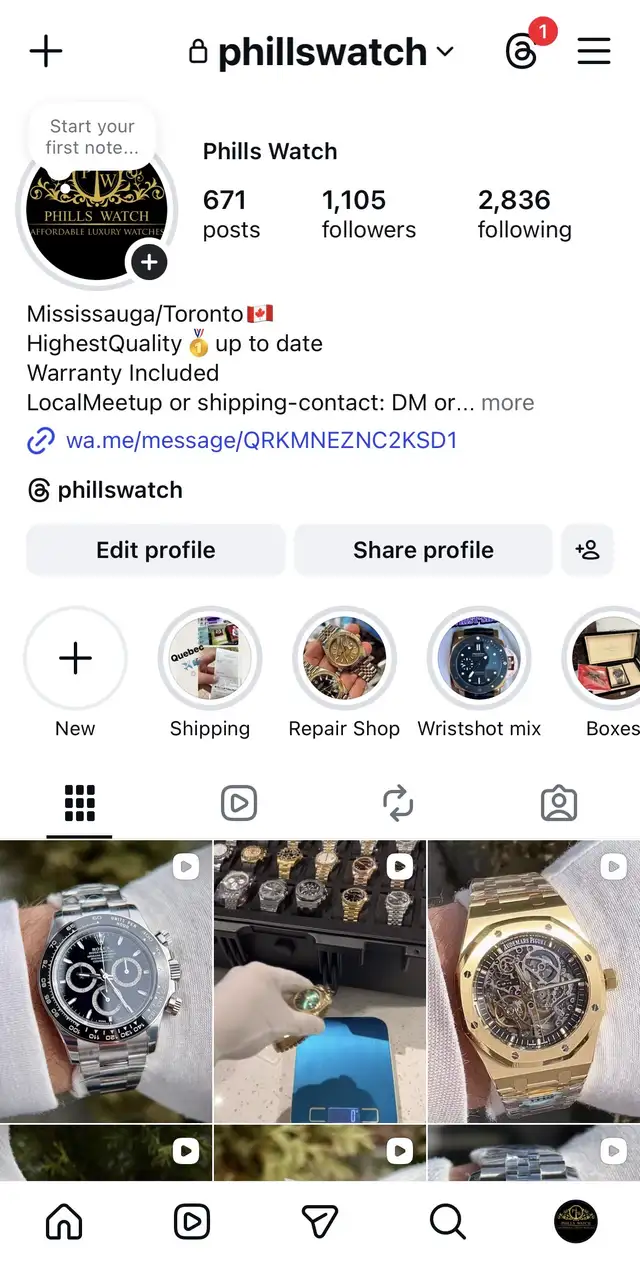This screenshot has width=640, height=1262.
Task: Switch to the Reels tab on profile
Action: (239, 803)
